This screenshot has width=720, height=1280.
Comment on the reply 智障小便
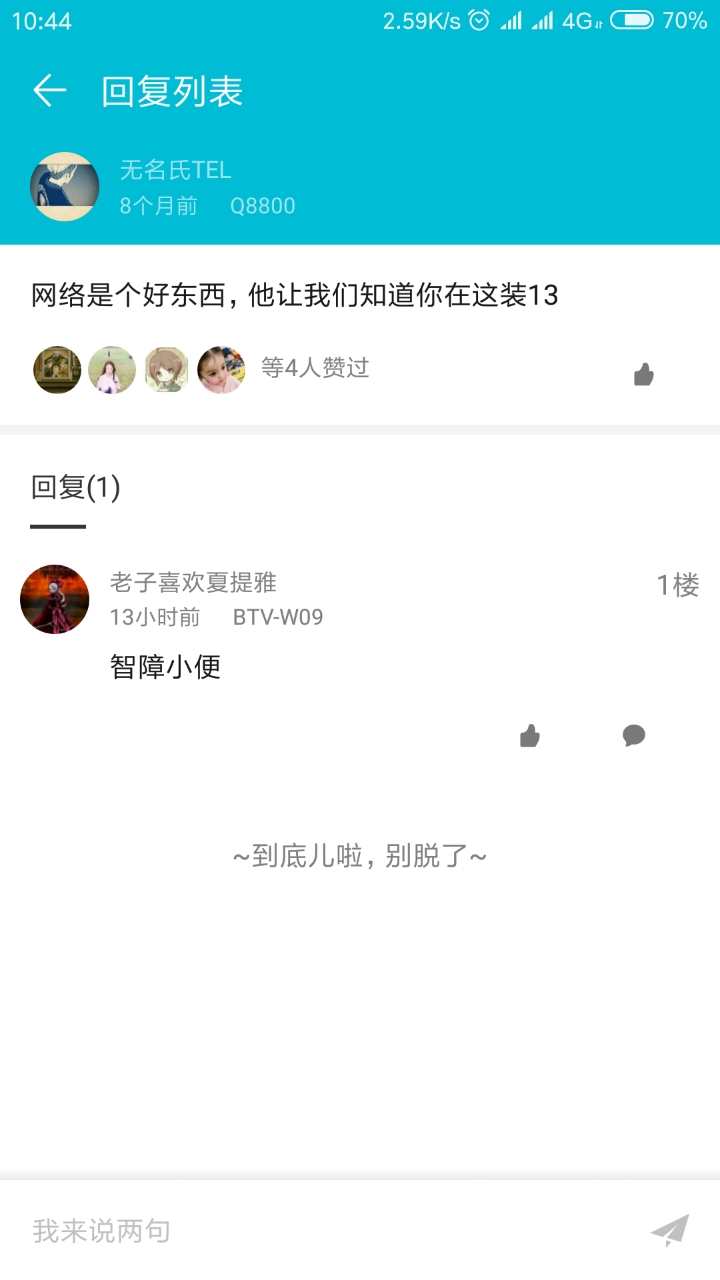634,737
